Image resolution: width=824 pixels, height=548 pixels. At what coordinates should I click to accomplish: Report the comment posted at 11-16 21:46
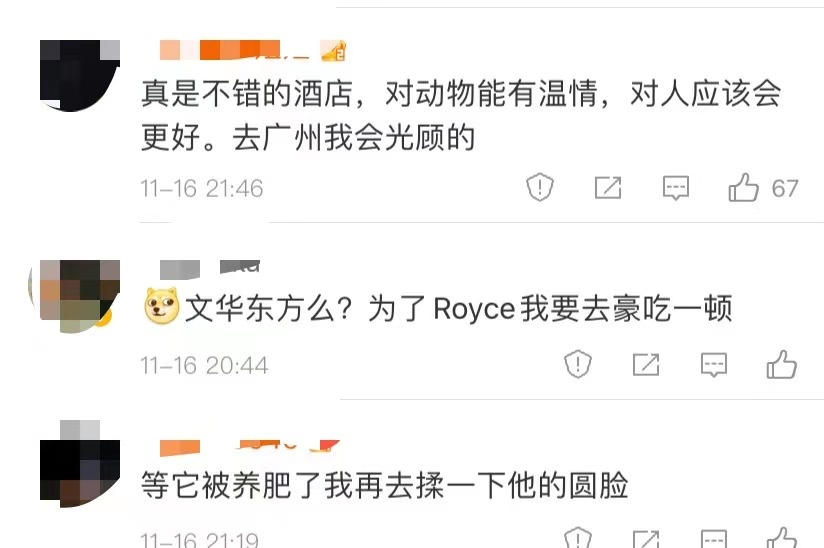point(540,187)
